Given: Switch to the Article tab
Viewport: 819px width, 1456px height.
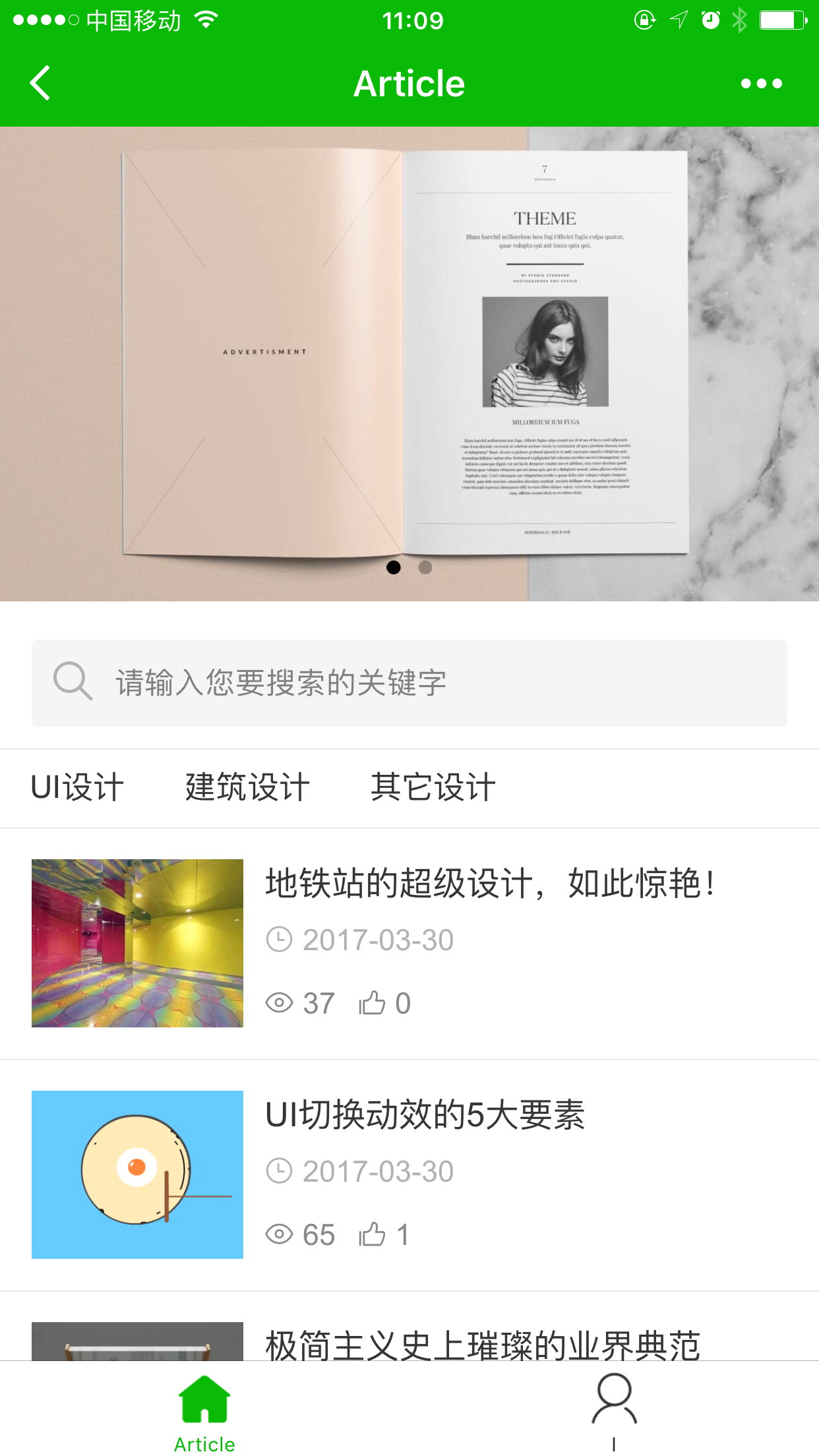Looking at the screenshot, I should [x=204, y=1412].
